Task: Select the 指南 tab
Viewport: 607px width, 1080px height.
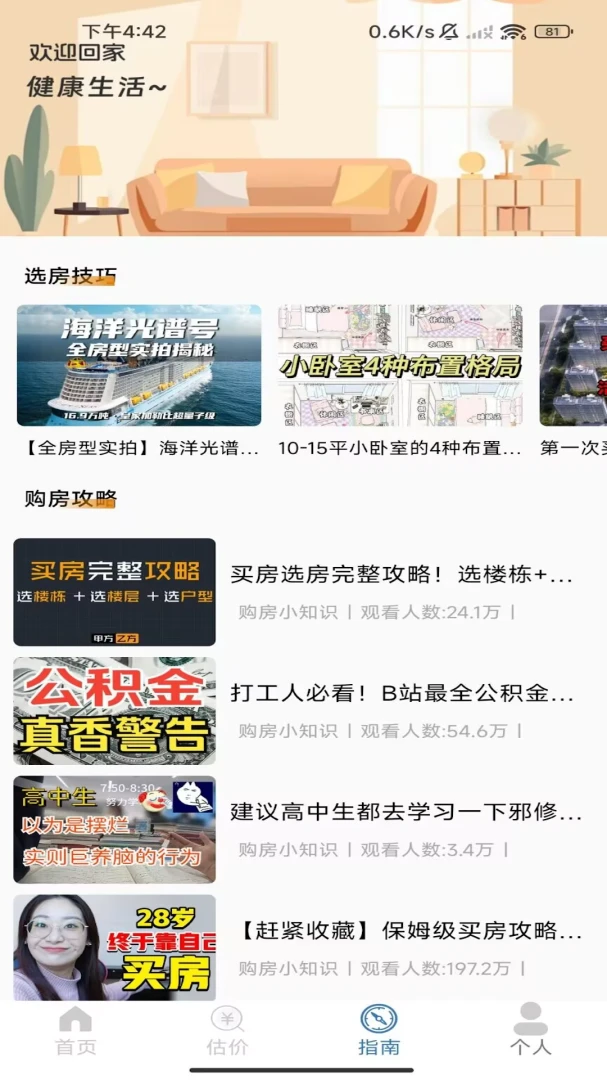Action: [x=379, y=1031]
